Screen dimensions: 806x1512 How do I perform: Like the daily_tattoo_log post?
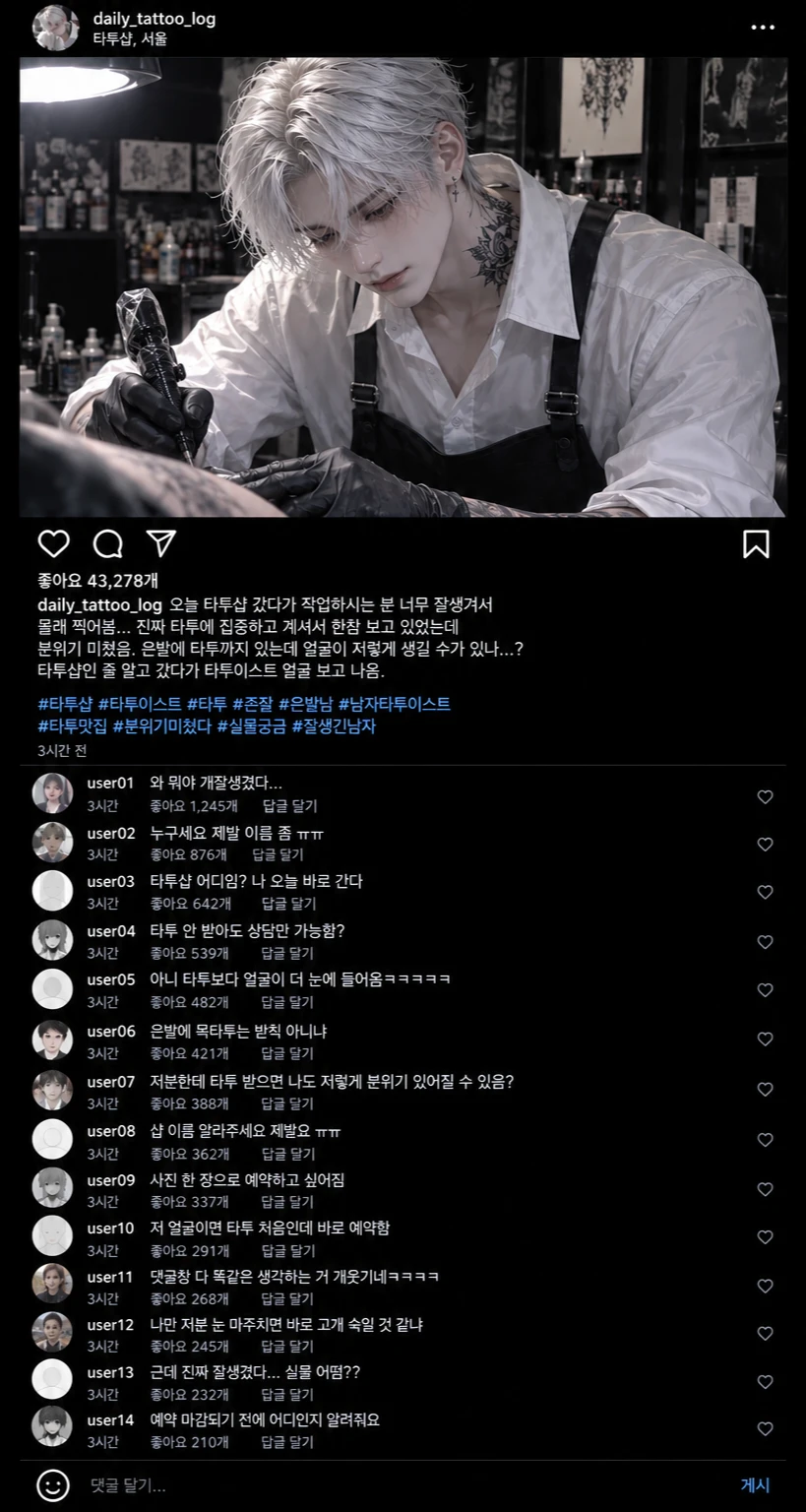point(54,543)
